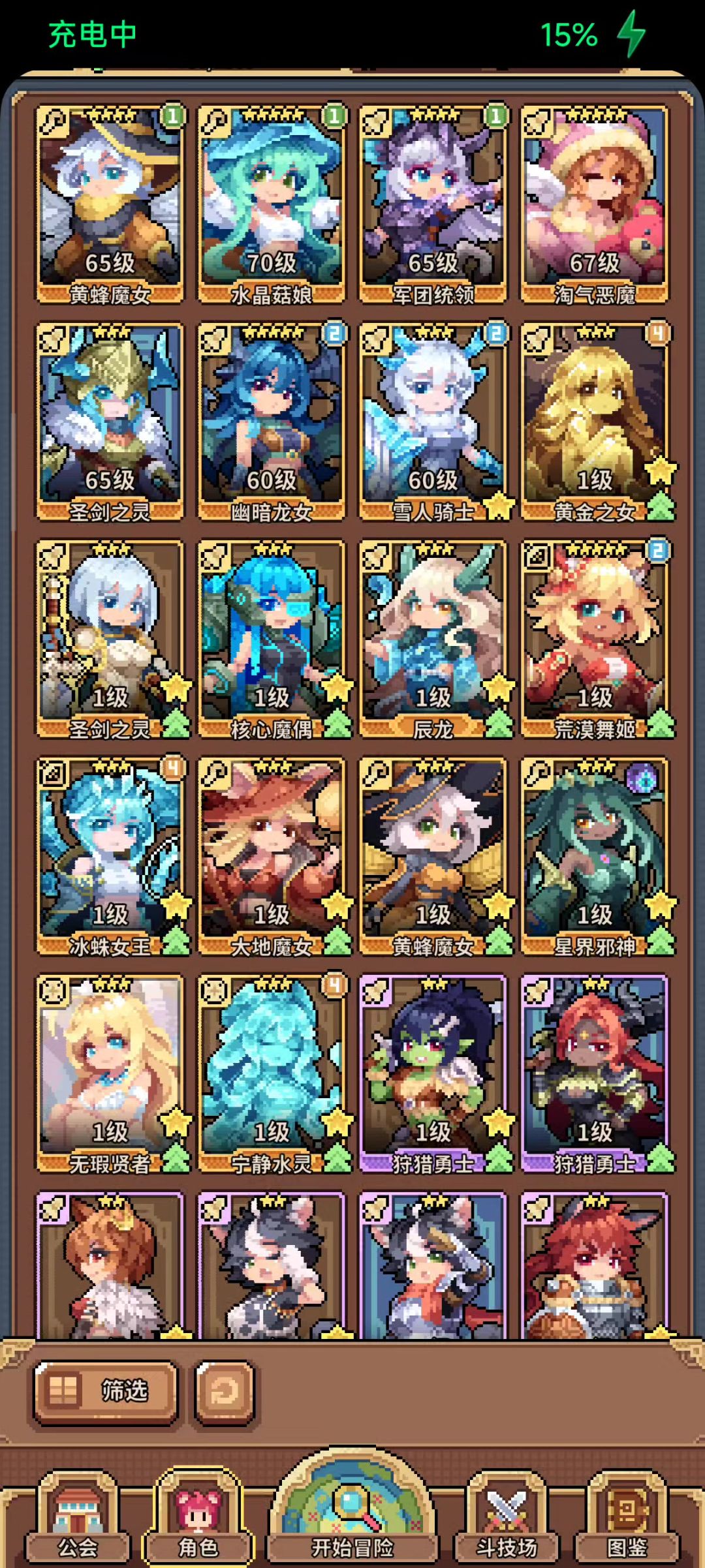Open the 黄金之女 card
705x1568 pixels.
[x=594, y=421]
